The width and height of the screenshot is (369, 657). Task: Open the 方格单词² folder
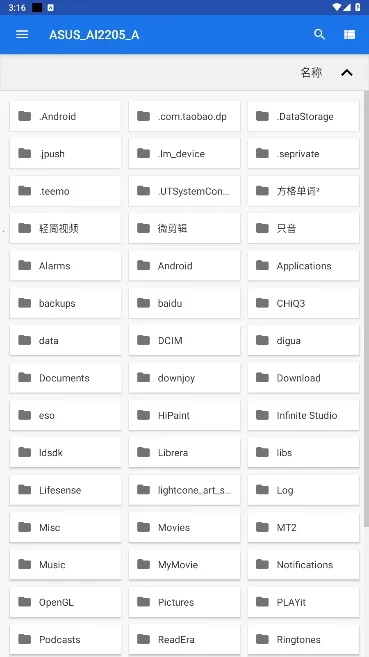click(303, 191)
